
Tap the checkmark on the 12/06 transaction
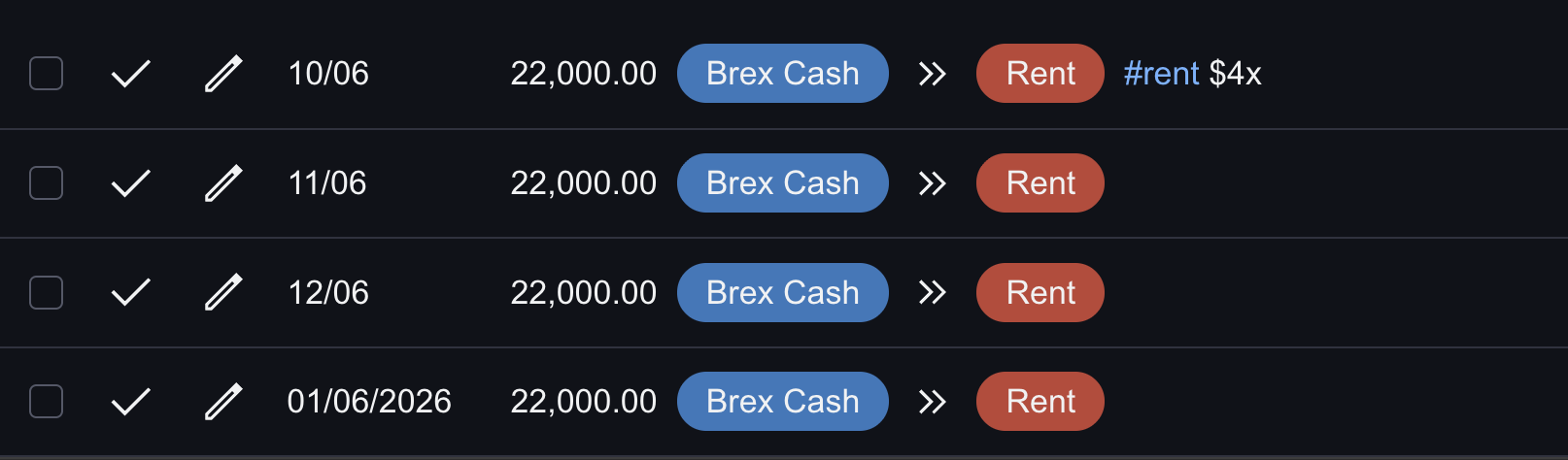130,293
